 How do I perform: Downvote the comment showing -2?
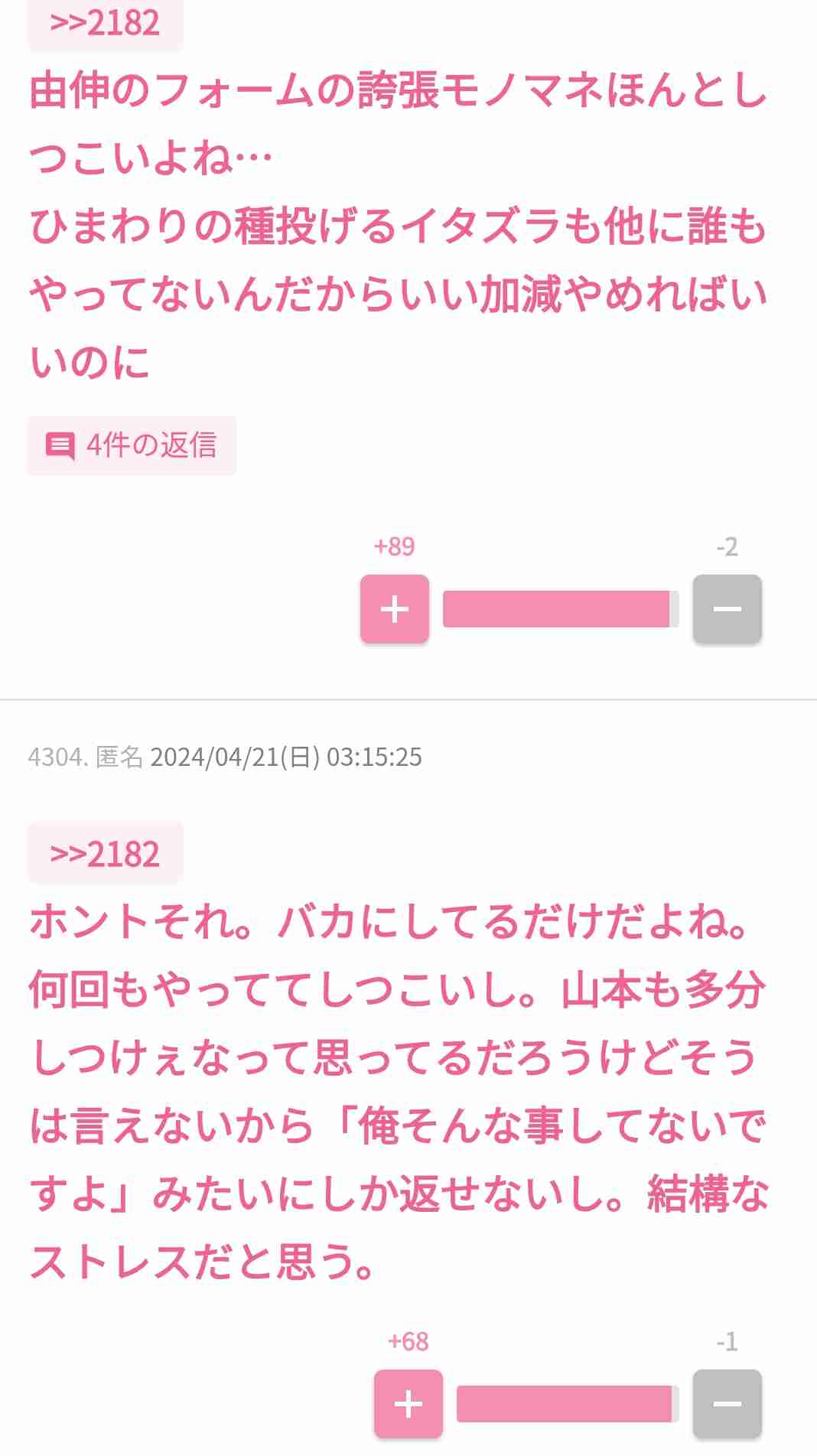pos(727,609)
